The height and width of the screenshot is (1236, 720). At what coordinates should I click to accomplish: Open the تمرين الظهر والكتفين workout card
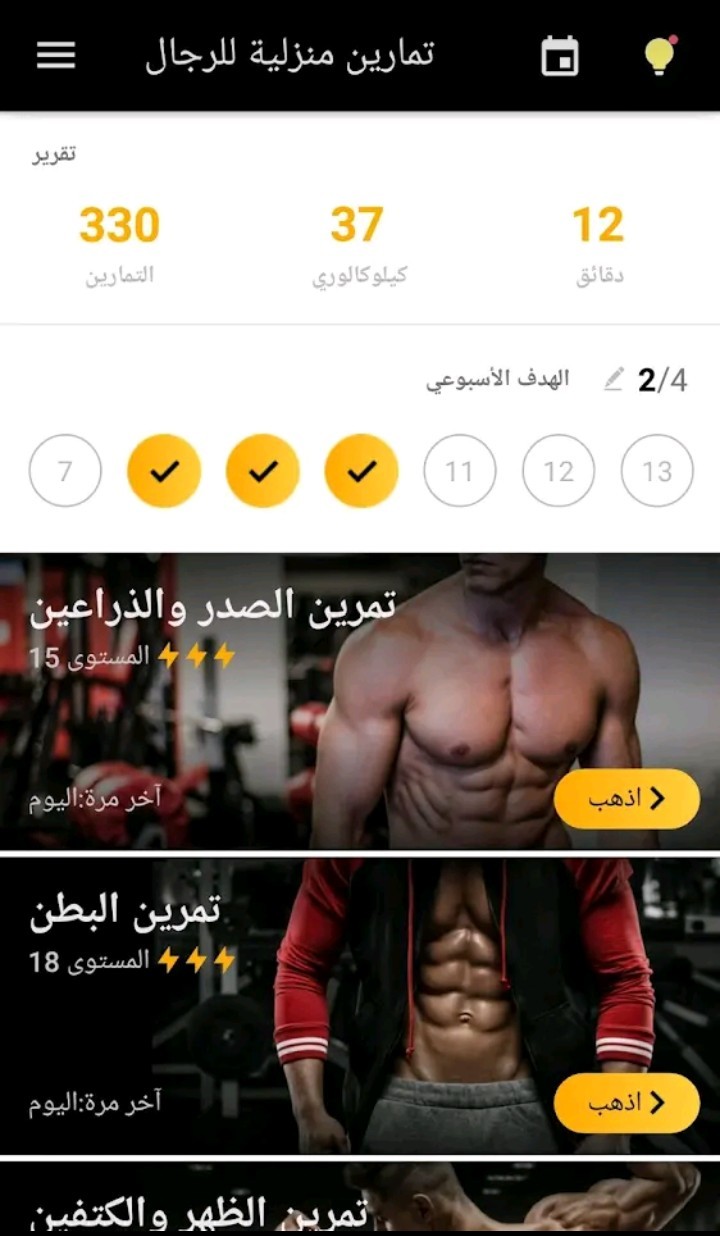(x=300, y=1205)
